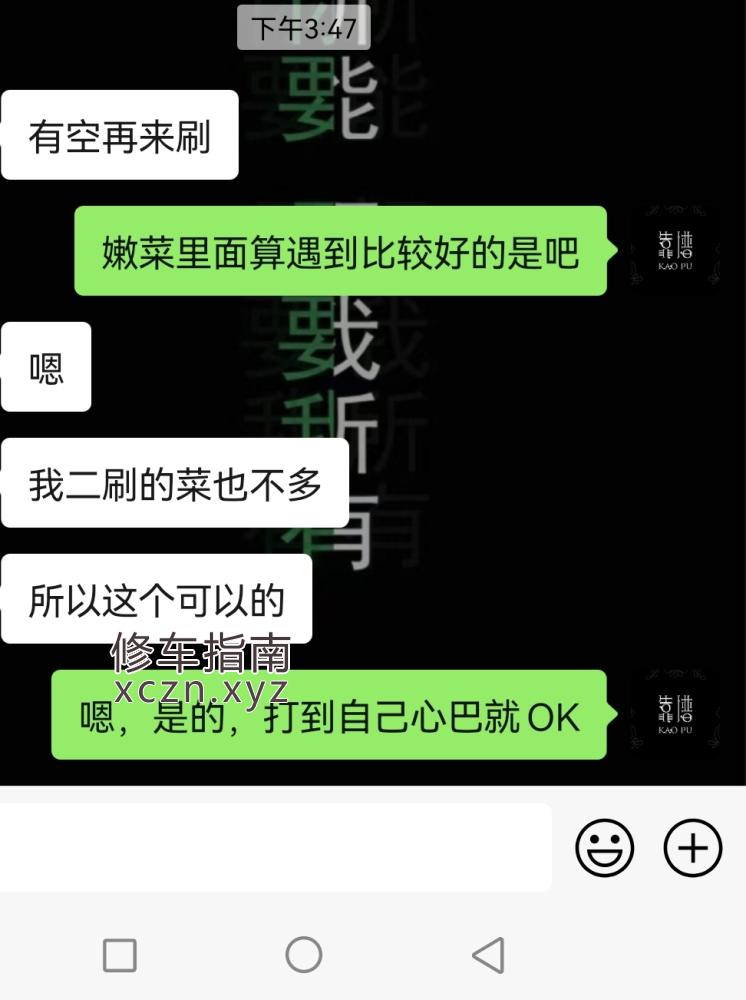The image size is (746, 1000).
Task: Go back with the system back button
Action: coord(488,955)
